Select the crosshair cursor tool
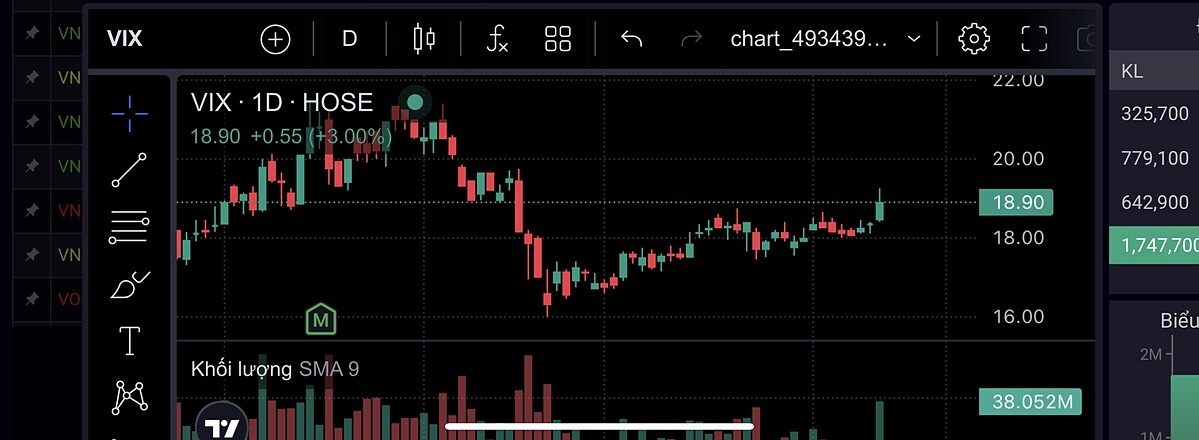1199x440 pixels. [130, 113]
